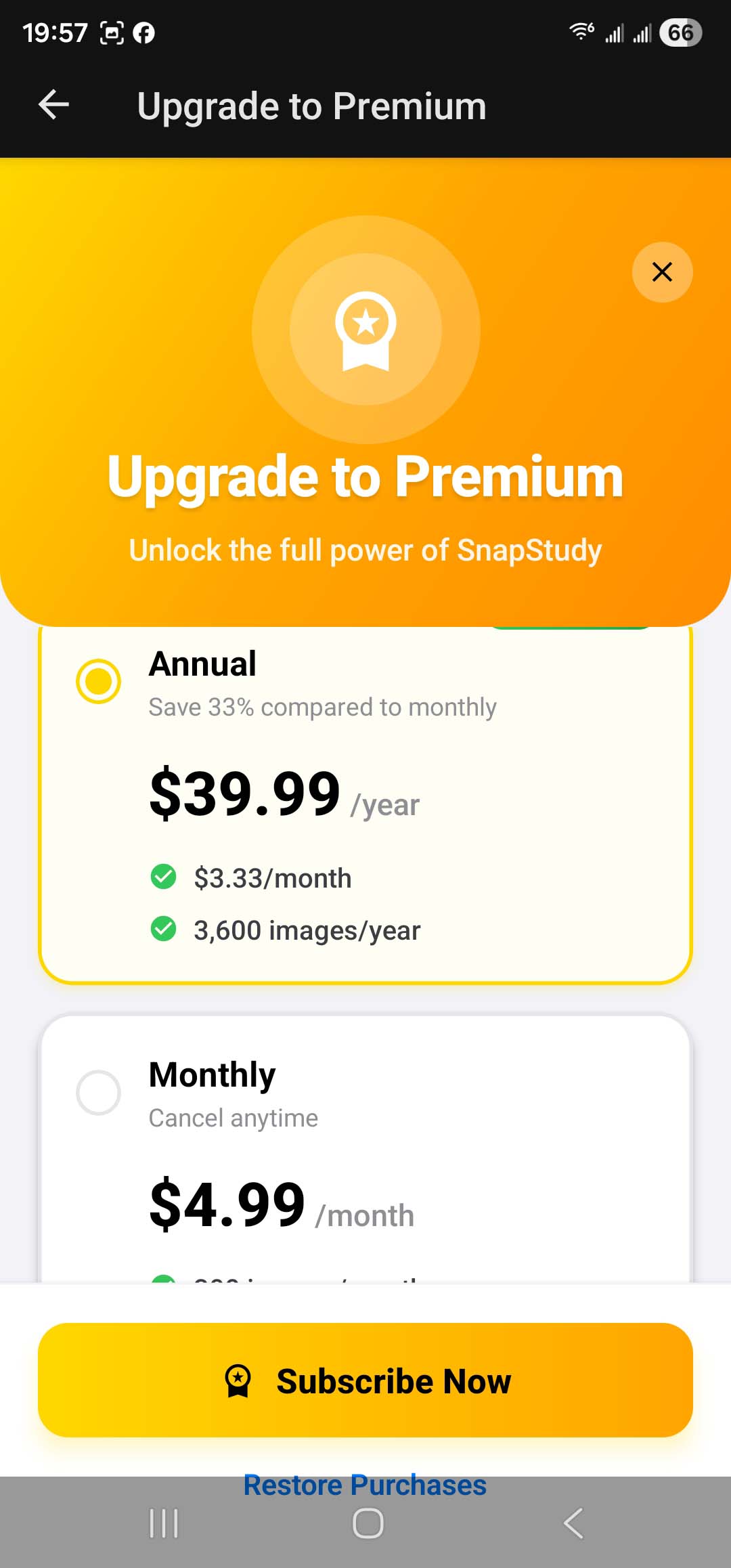Open the Restore Purchases link
The image size is (731, 1568).
[365, 1485]
